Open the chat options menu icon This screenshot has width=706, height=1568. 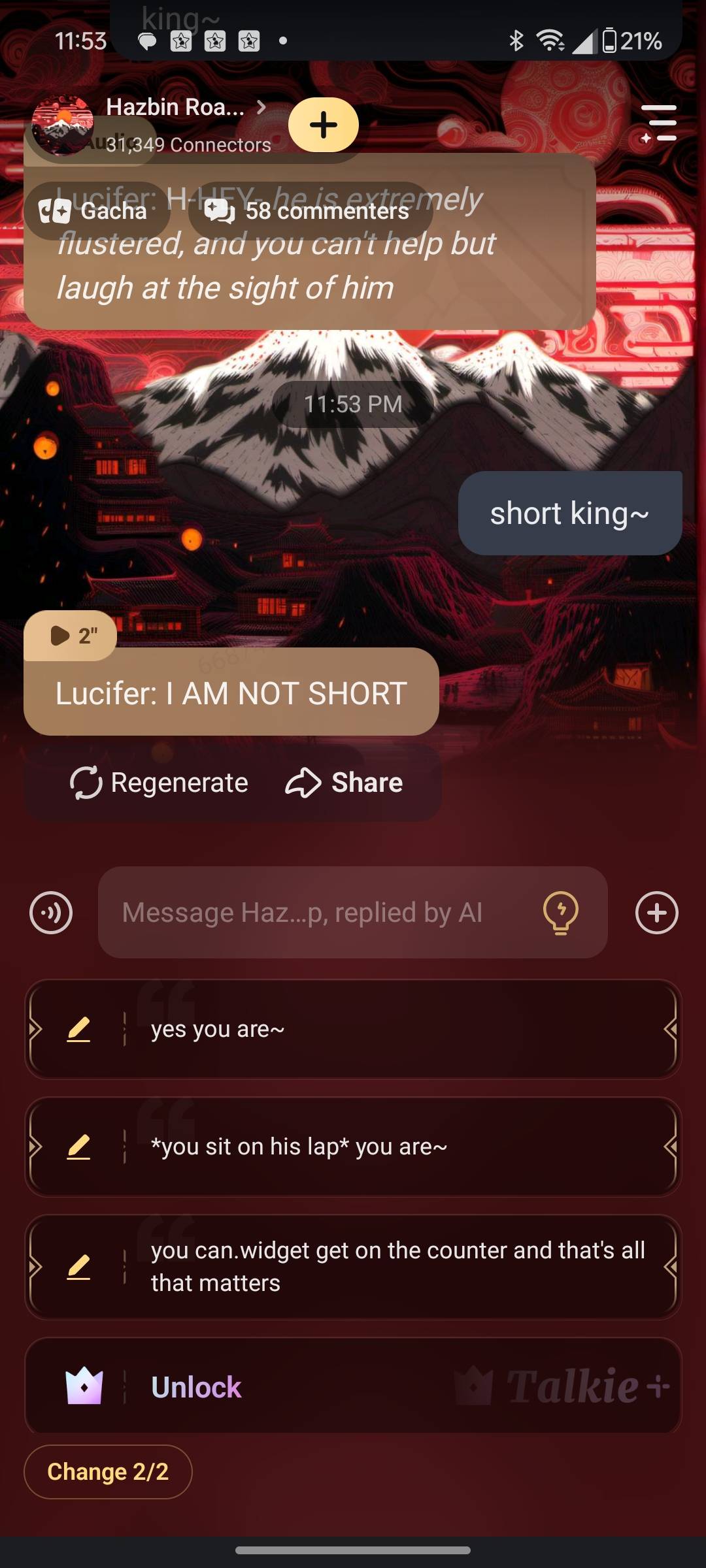659,123
